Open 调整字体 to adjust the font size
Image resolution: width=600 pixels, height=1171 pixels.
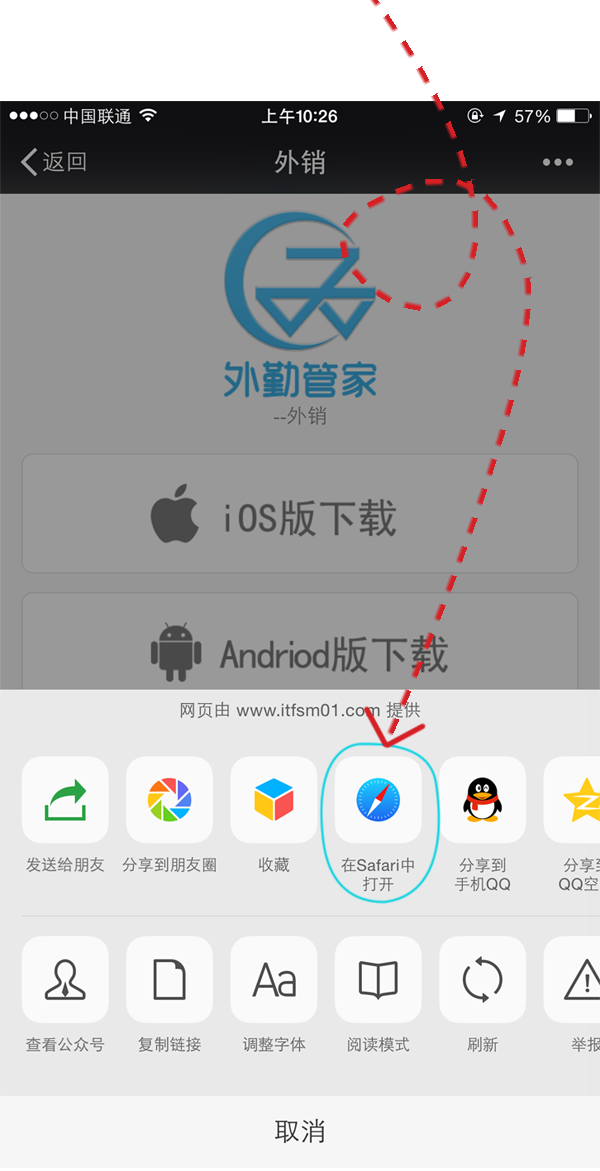(273, 980)
